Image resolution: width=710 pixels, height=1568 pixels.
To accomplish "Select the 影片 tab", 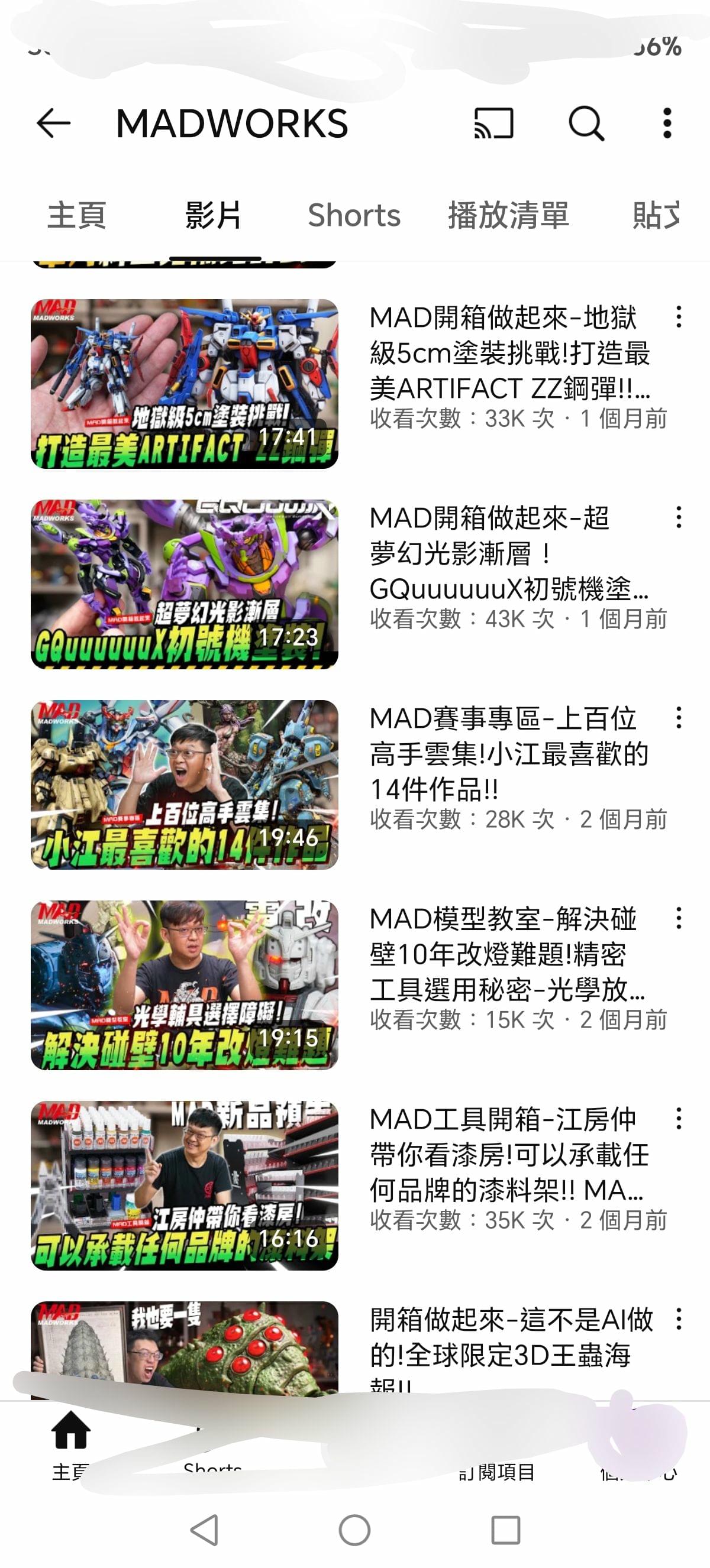I will pyautogui.click(x=214, y=215).
